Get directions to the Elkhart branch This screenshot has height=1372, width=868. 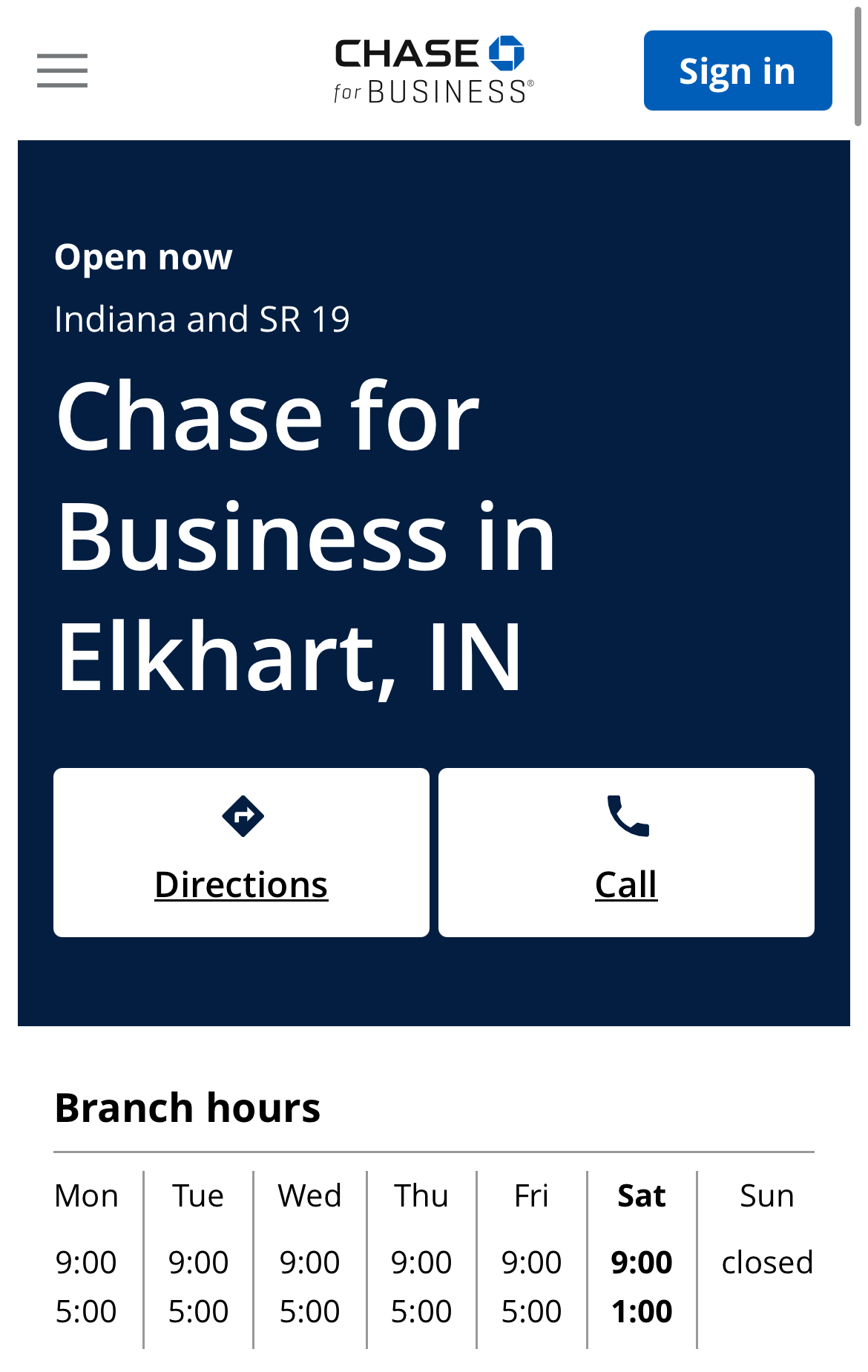point(241,853)
